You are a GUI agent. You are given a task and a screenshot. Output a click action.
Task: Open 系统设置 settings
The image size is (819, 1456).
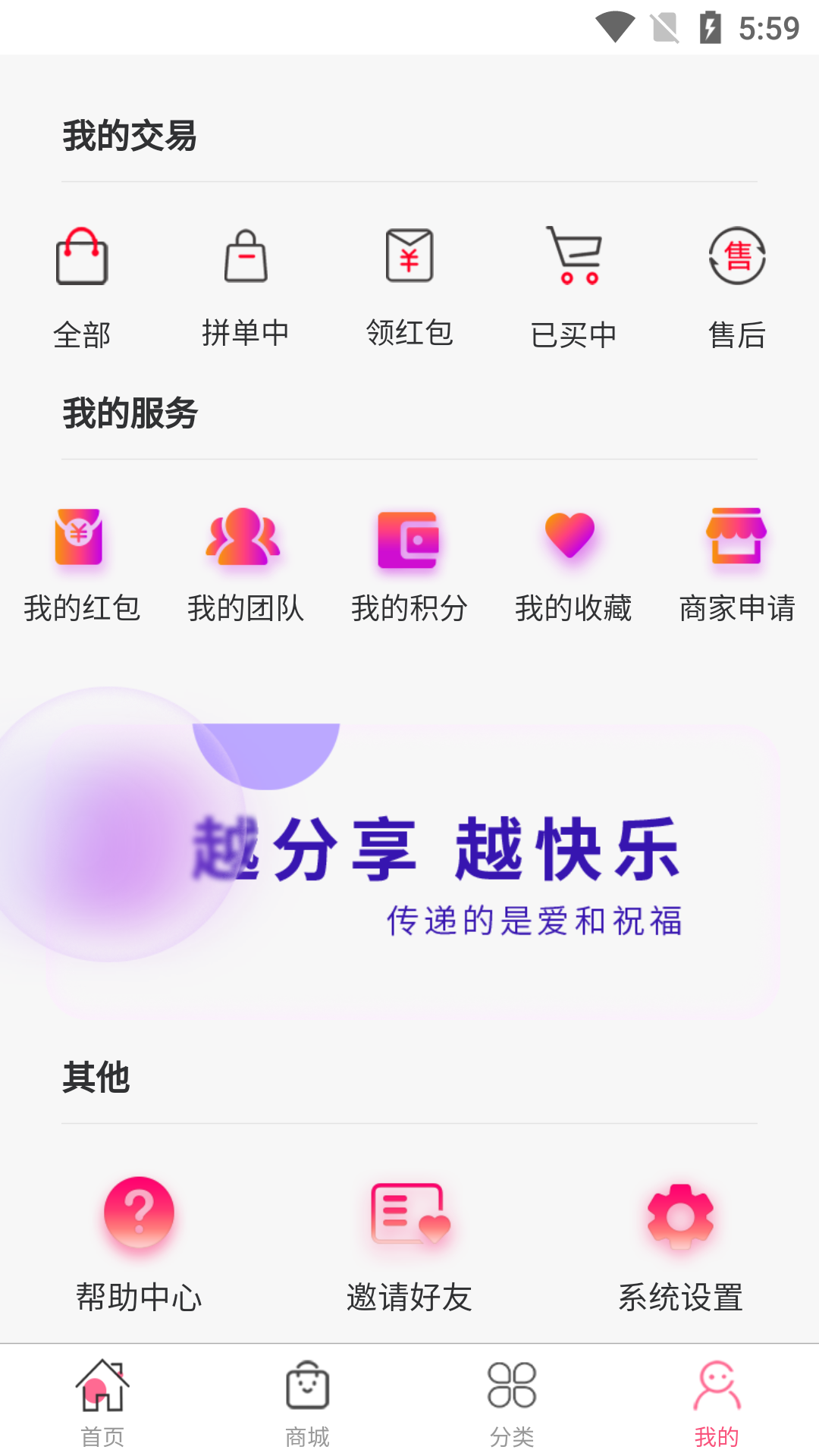680,1244
